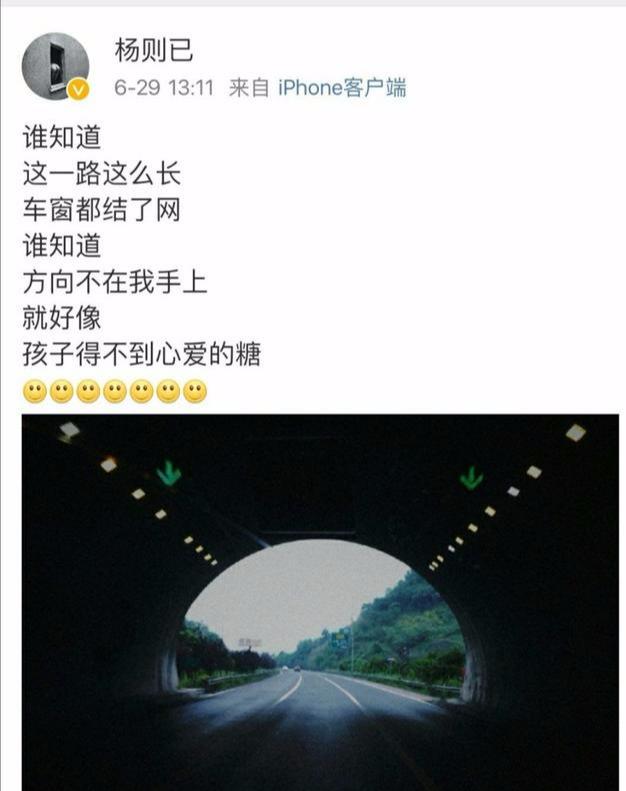Tap the username 杨则已
Viewport: 626px width, 791px height.
(153, 50)
